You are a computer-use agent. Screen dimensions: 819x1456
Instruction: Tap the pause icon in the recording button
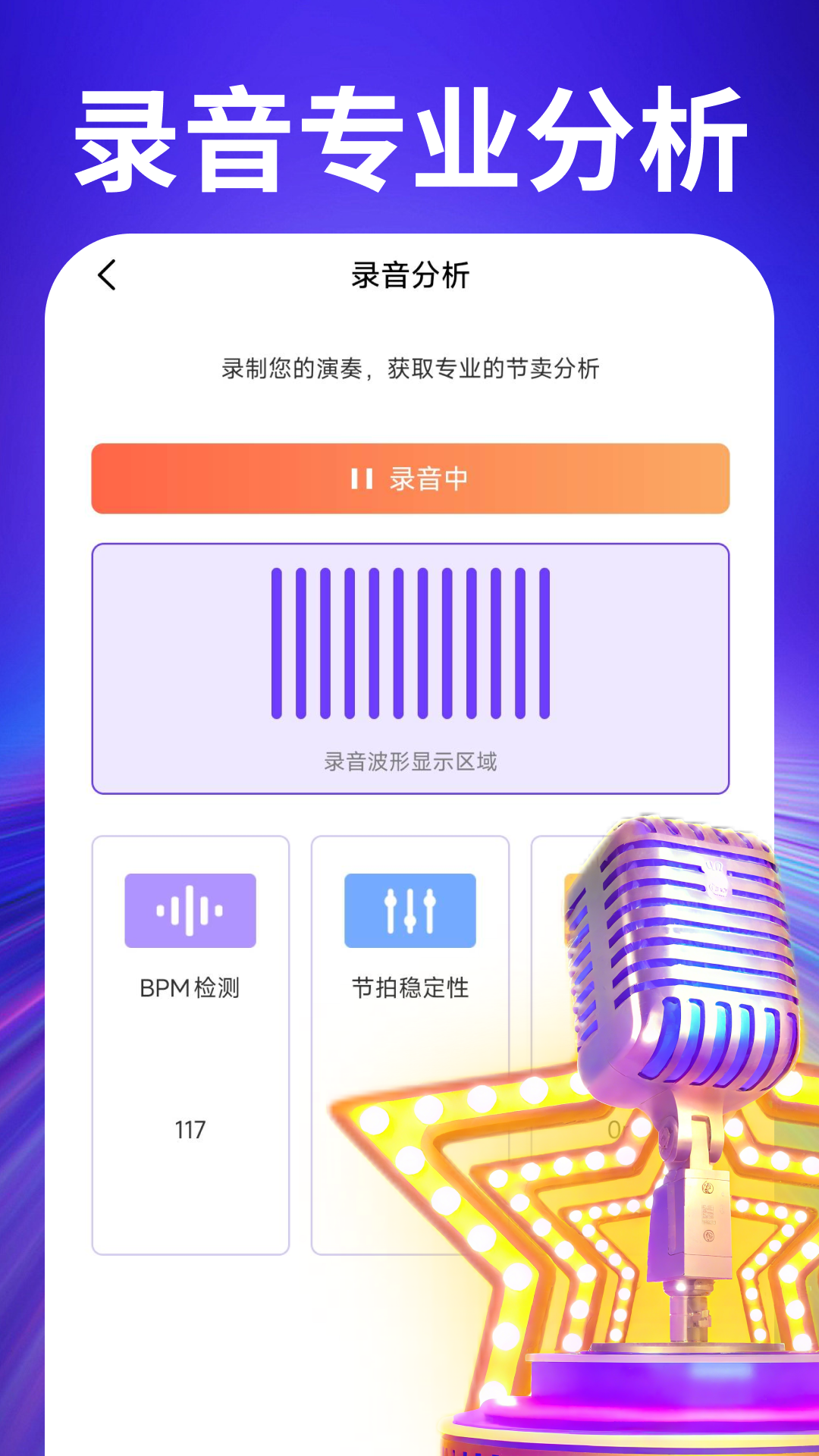[x=361, y=478]
